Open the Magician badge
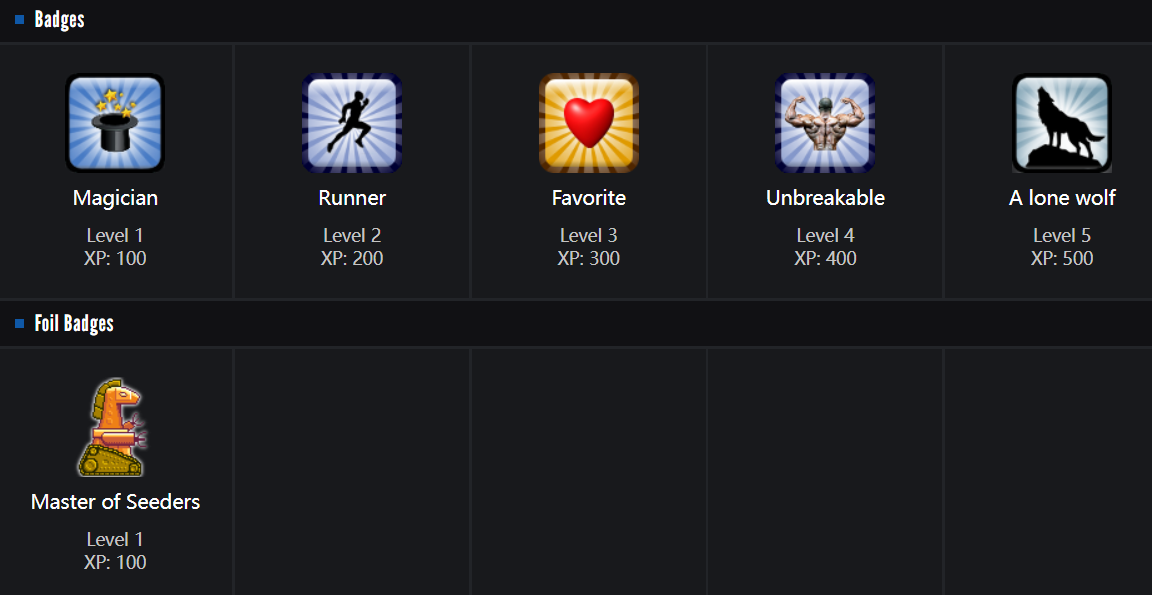The image size is (1152, 595). (115, 124)
